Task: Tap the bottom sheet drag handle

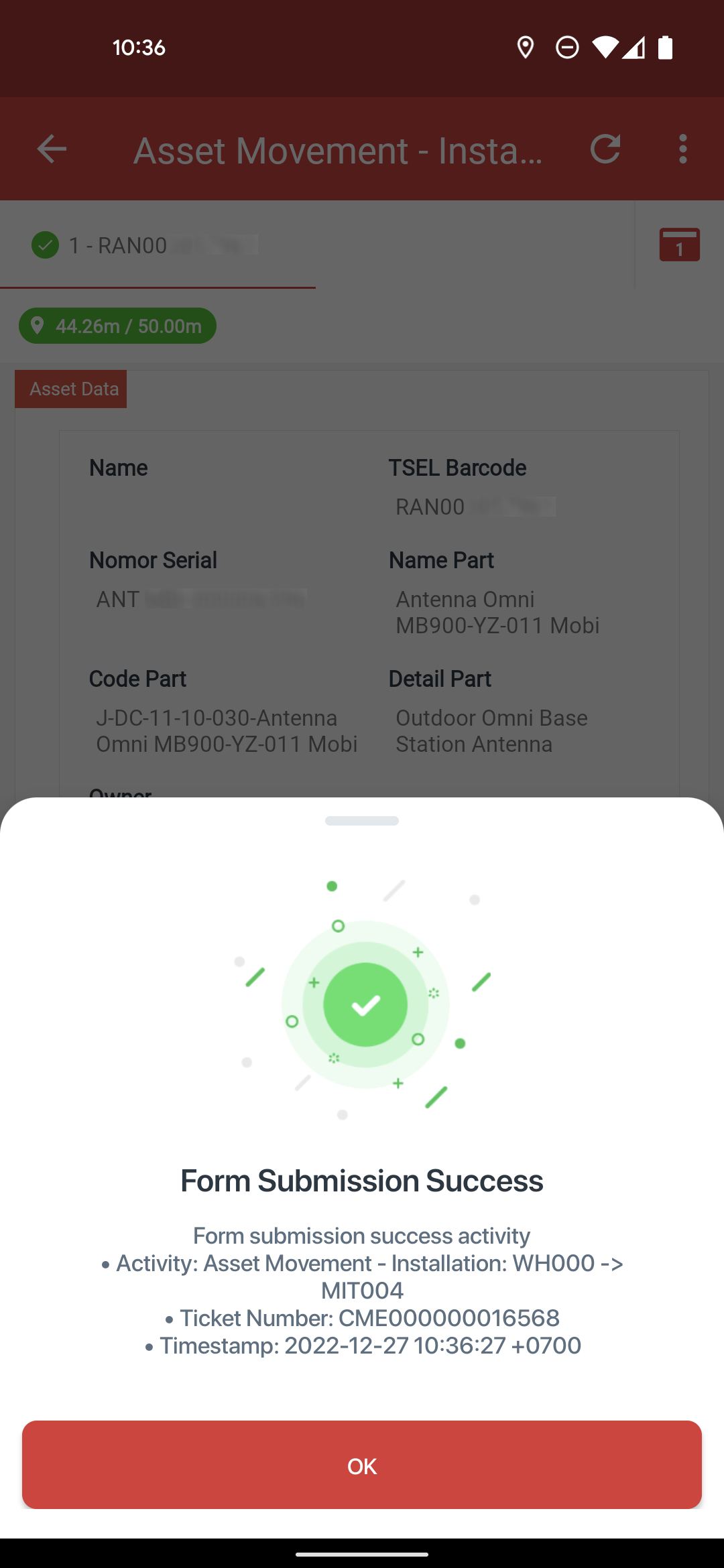Action: pos(362,821)
